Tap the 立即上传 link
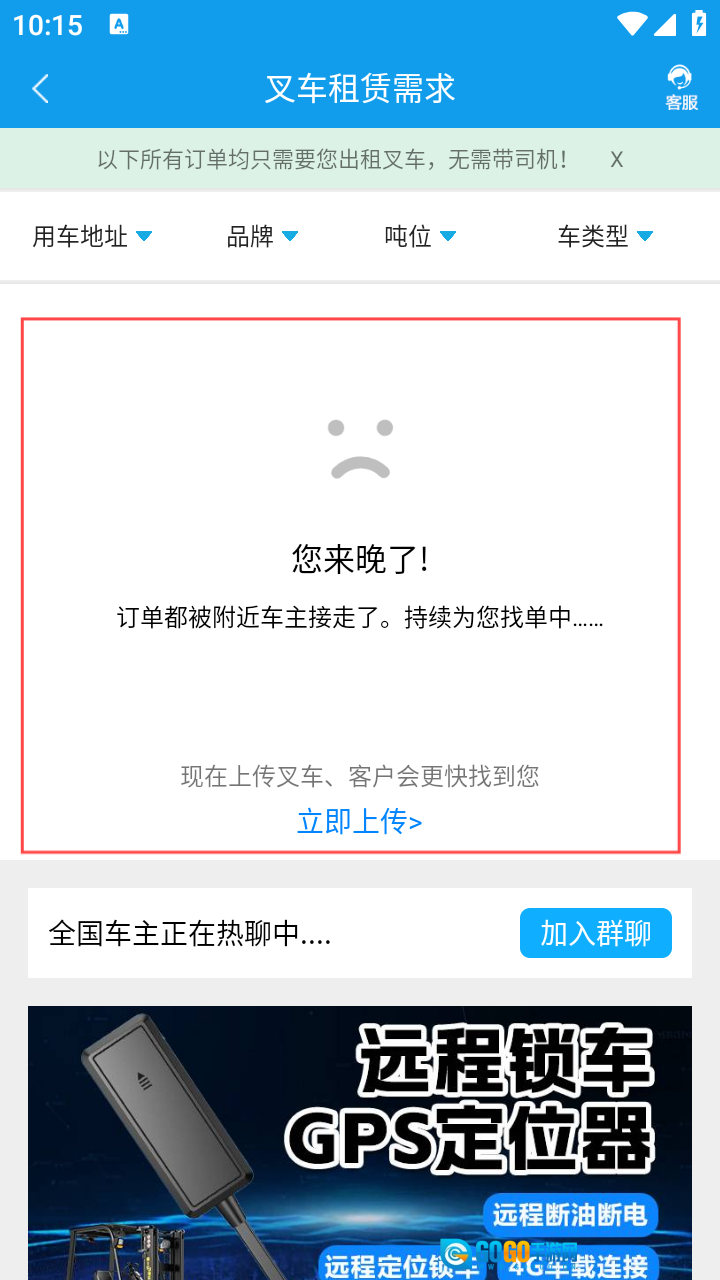The width and height of the screenshot is (720, 1280). pos(360,822)
